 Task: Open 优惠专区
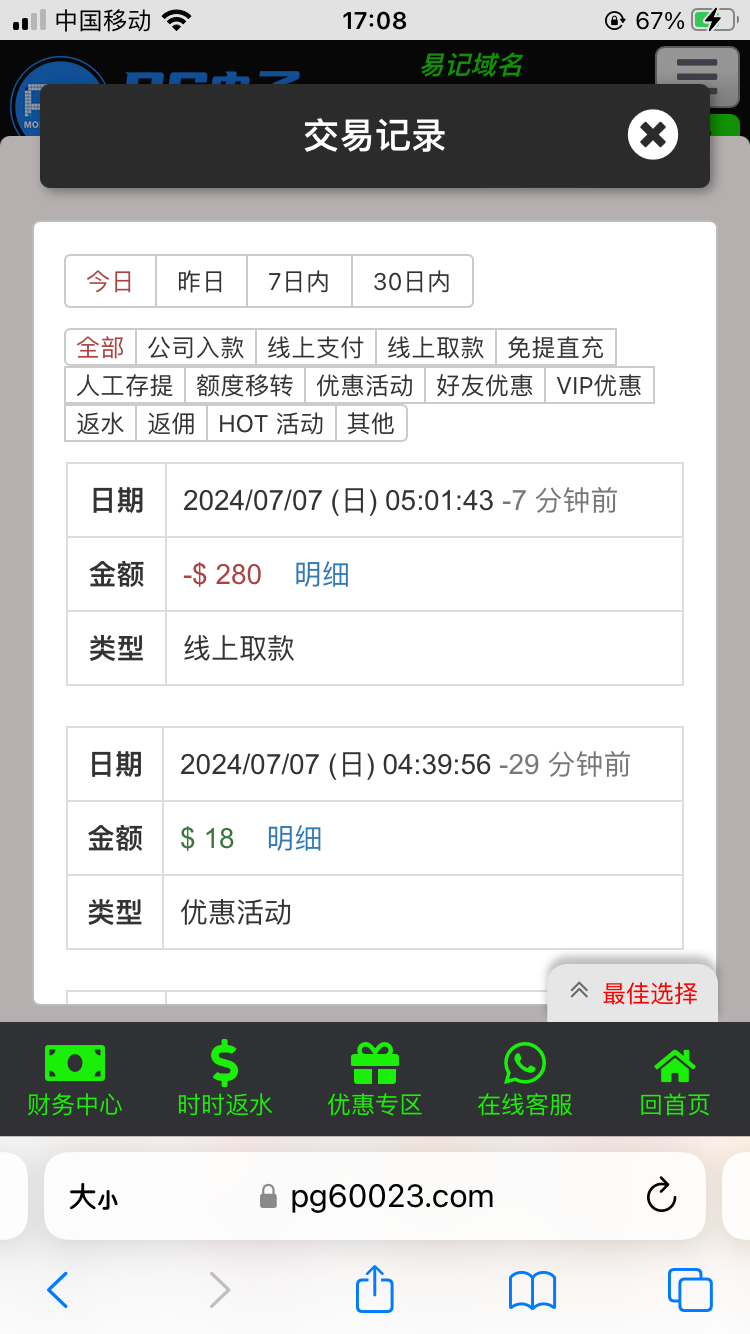(x=375, y=1079)
